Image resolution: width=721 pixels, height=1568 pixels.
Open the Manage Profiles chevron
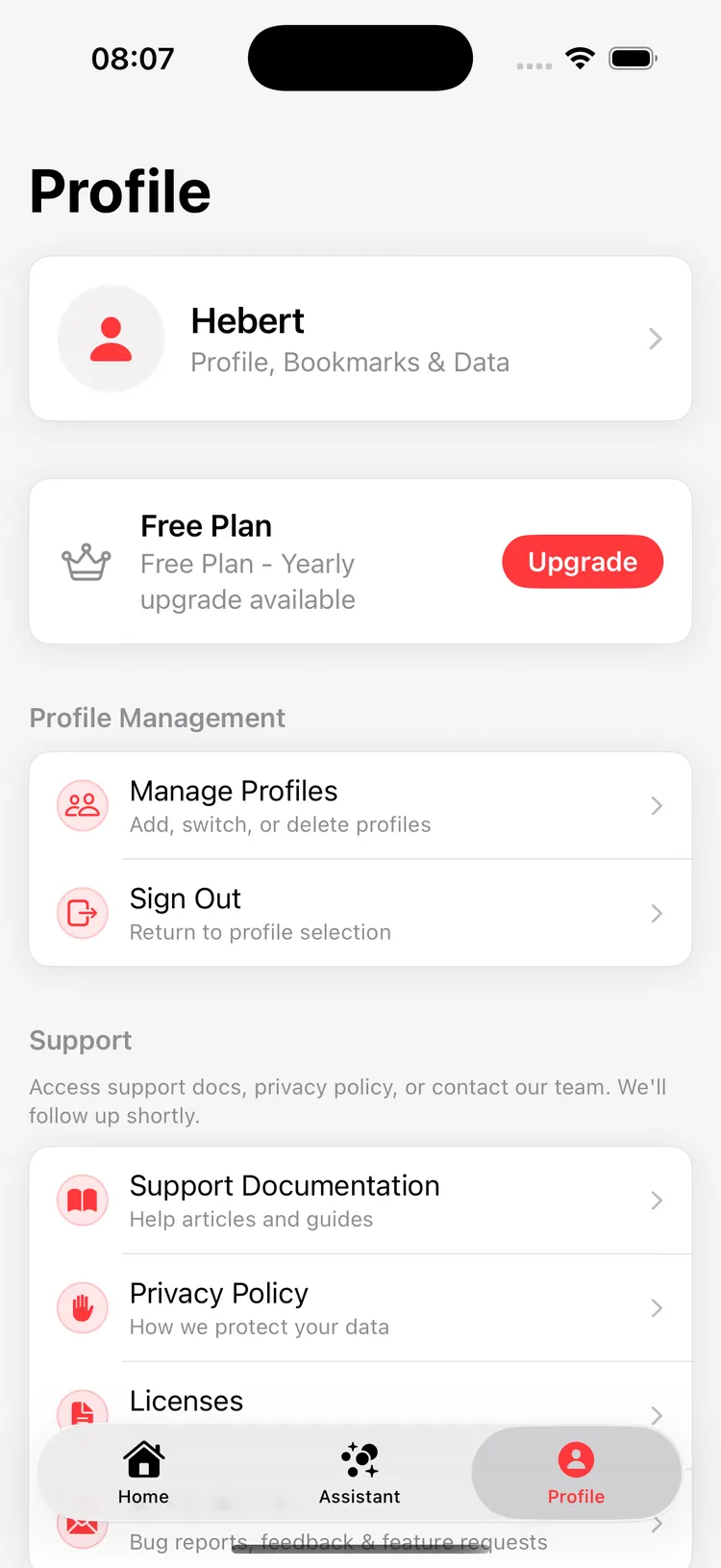click(x=656, y=806)
